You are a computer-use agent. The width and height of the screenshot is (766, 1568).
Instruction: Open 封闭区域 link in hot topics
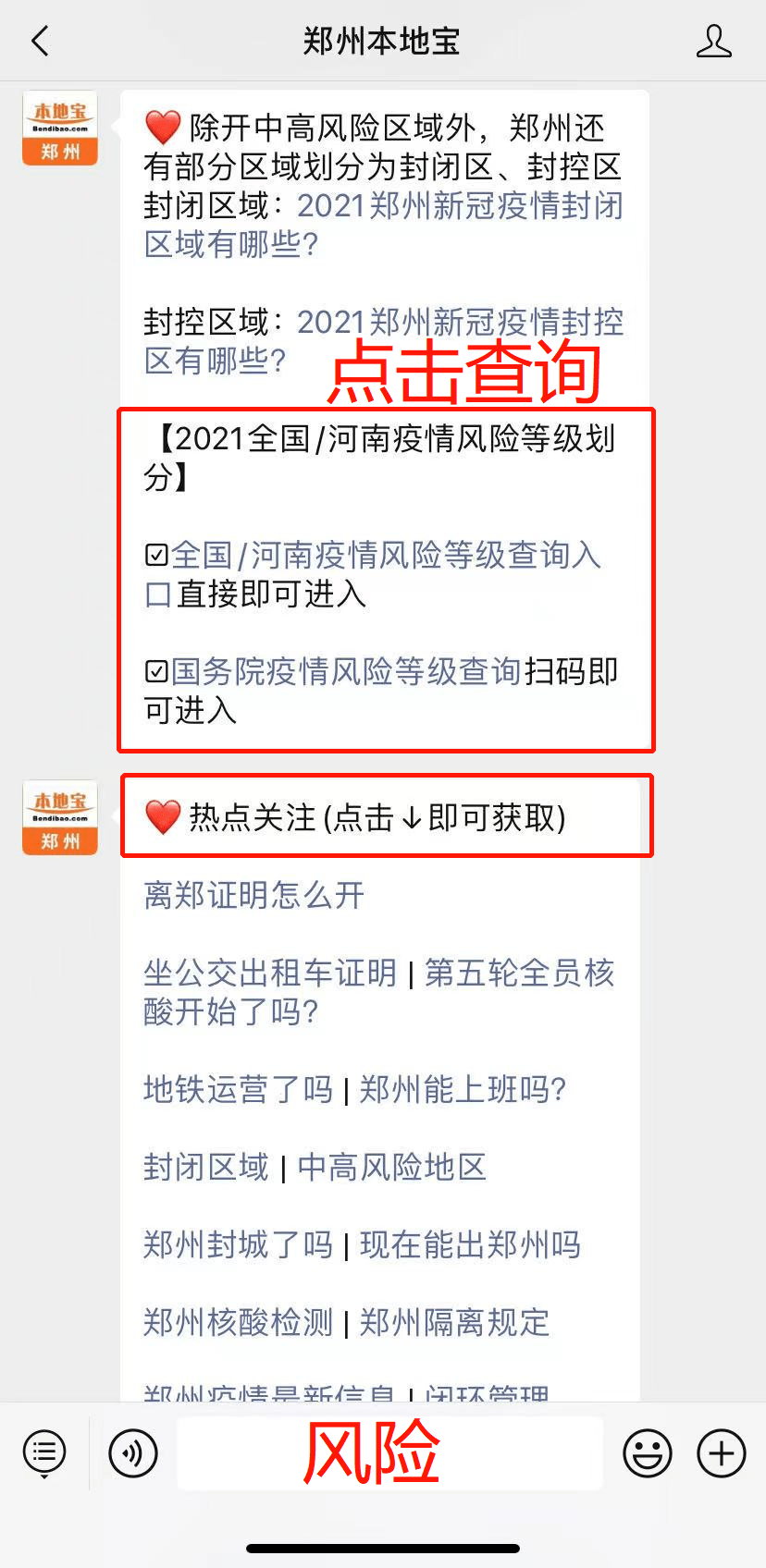(x=206, y=1167)
